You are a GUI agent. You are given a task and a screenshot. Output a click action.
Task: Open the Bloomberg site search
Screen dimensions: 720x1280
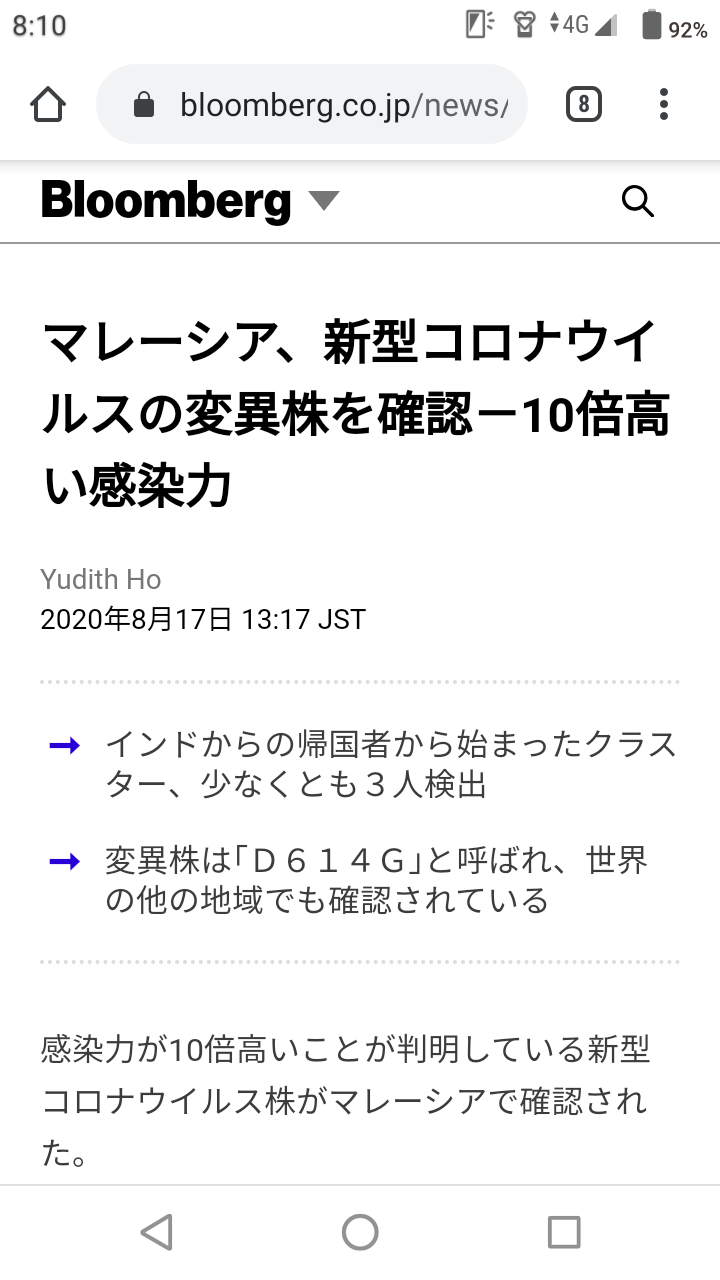click(x=637, y=201)
